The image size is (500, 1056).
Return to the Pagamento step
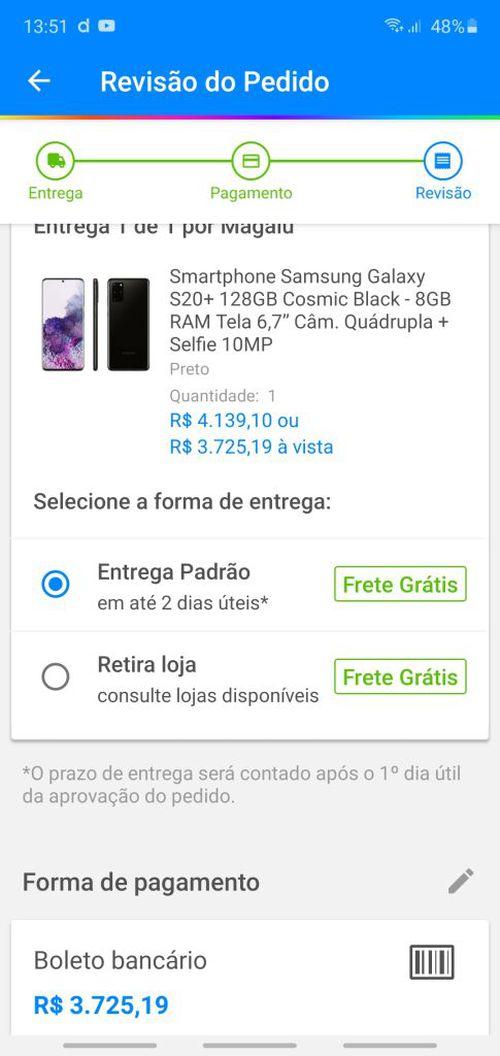(251, 174)
